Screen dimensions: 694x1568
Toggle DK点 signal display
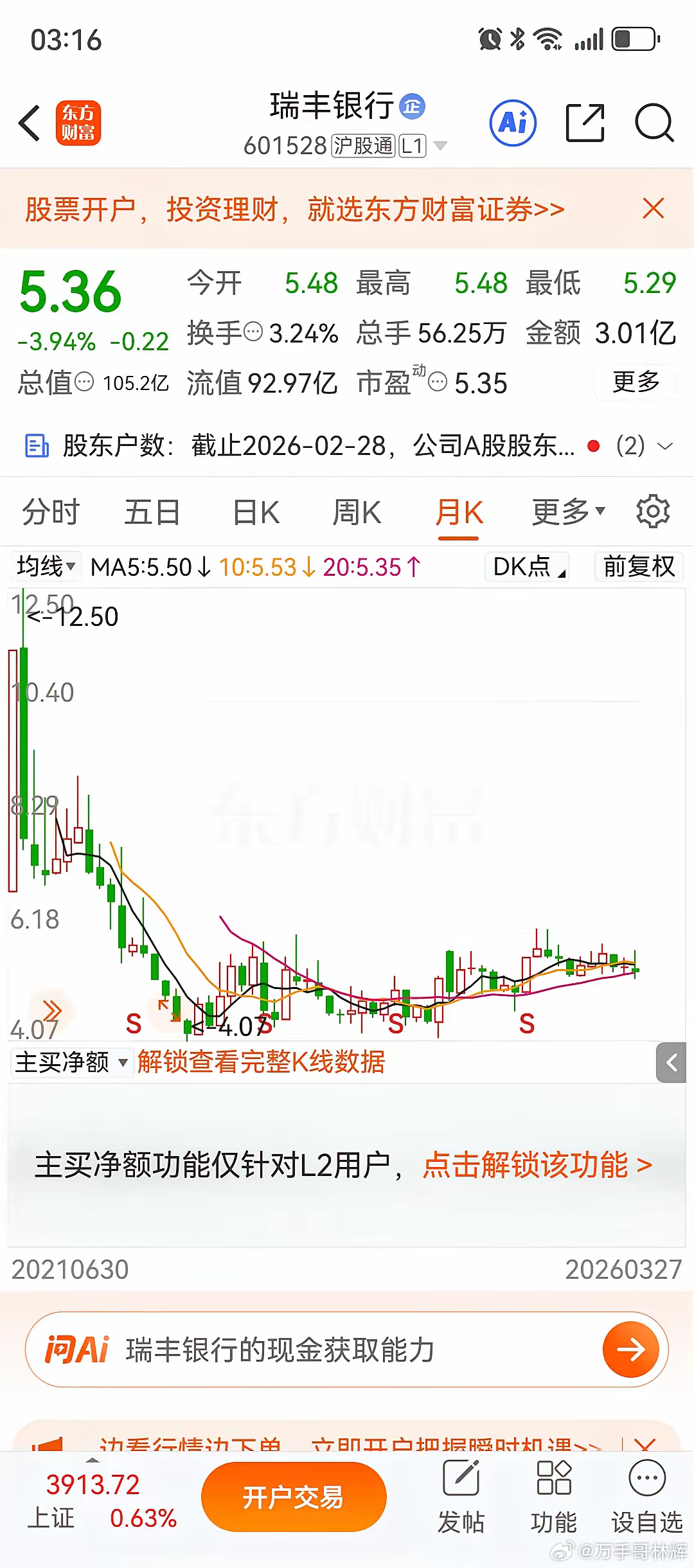526,567
